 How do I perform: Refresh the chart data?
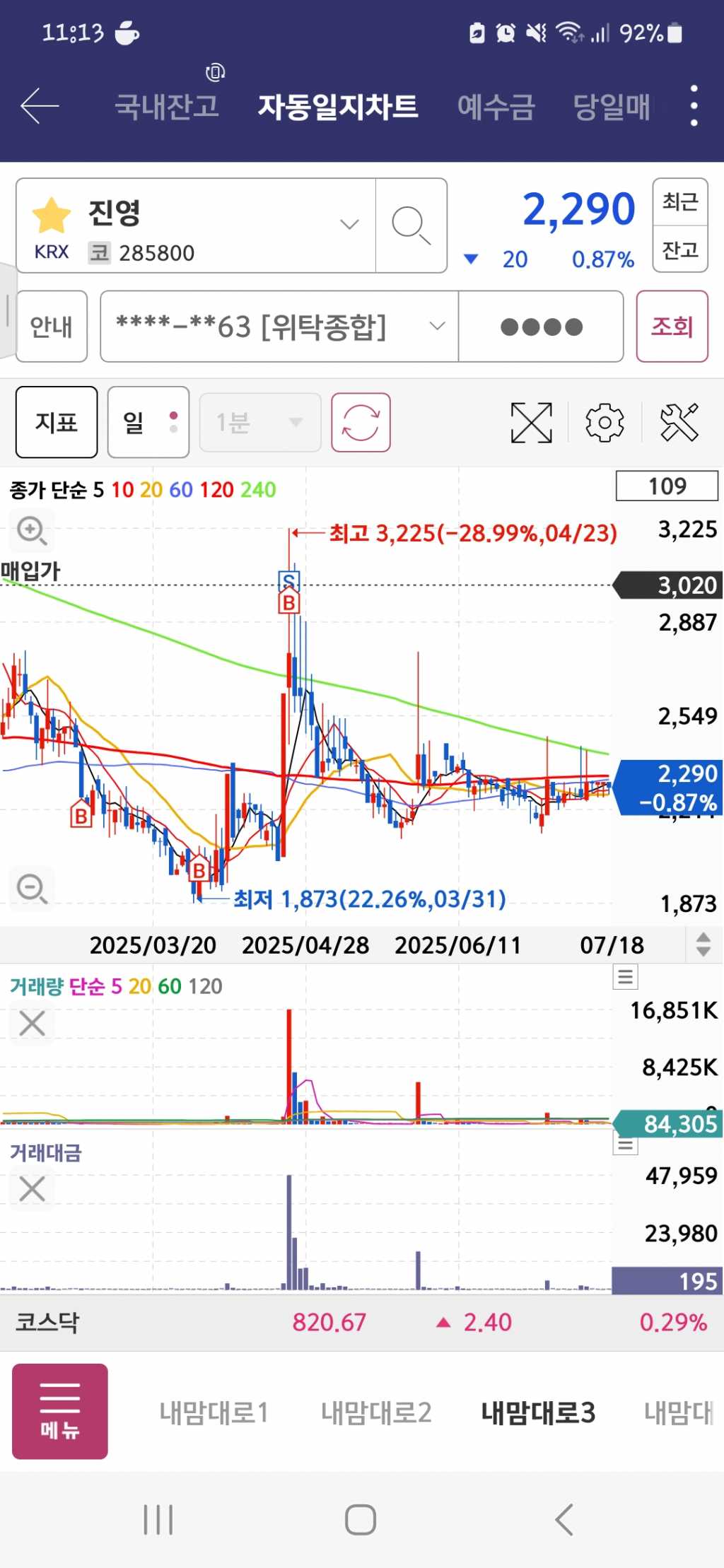[x=361, y=423]
